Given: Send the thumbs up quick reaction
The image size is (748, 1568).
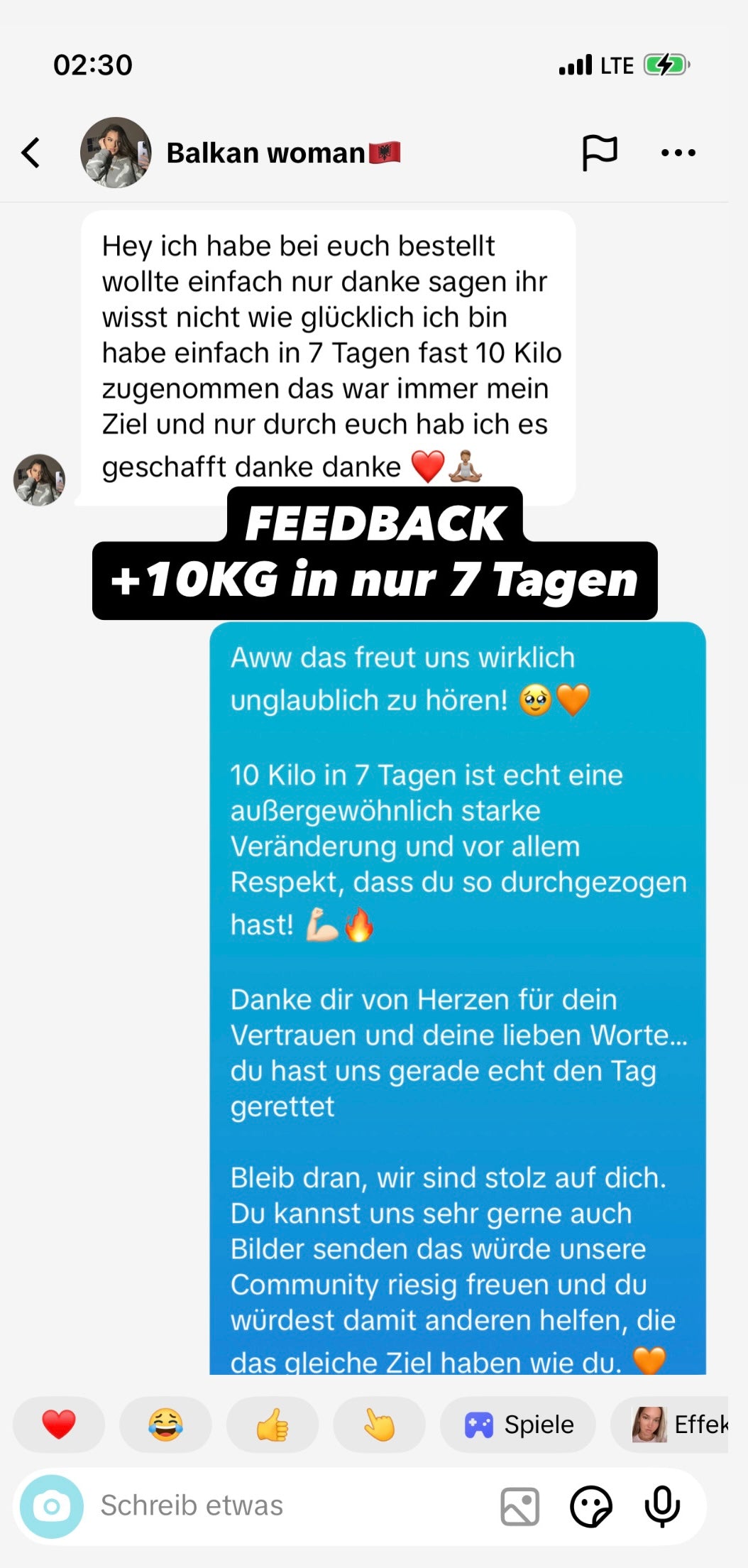Looking at the screenshot, I should (272, 1425).
